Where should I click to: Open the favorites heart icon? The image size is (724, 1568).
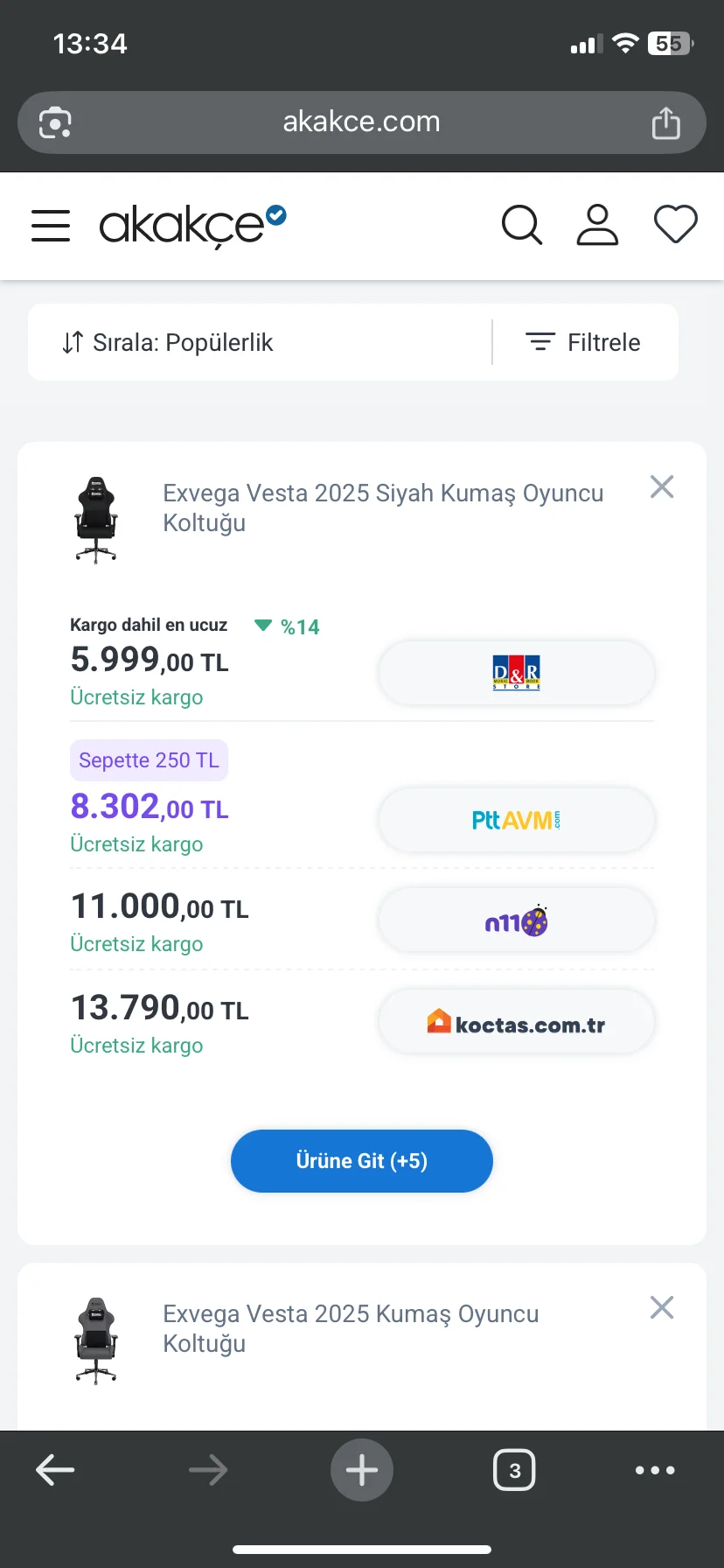point(675,225)
